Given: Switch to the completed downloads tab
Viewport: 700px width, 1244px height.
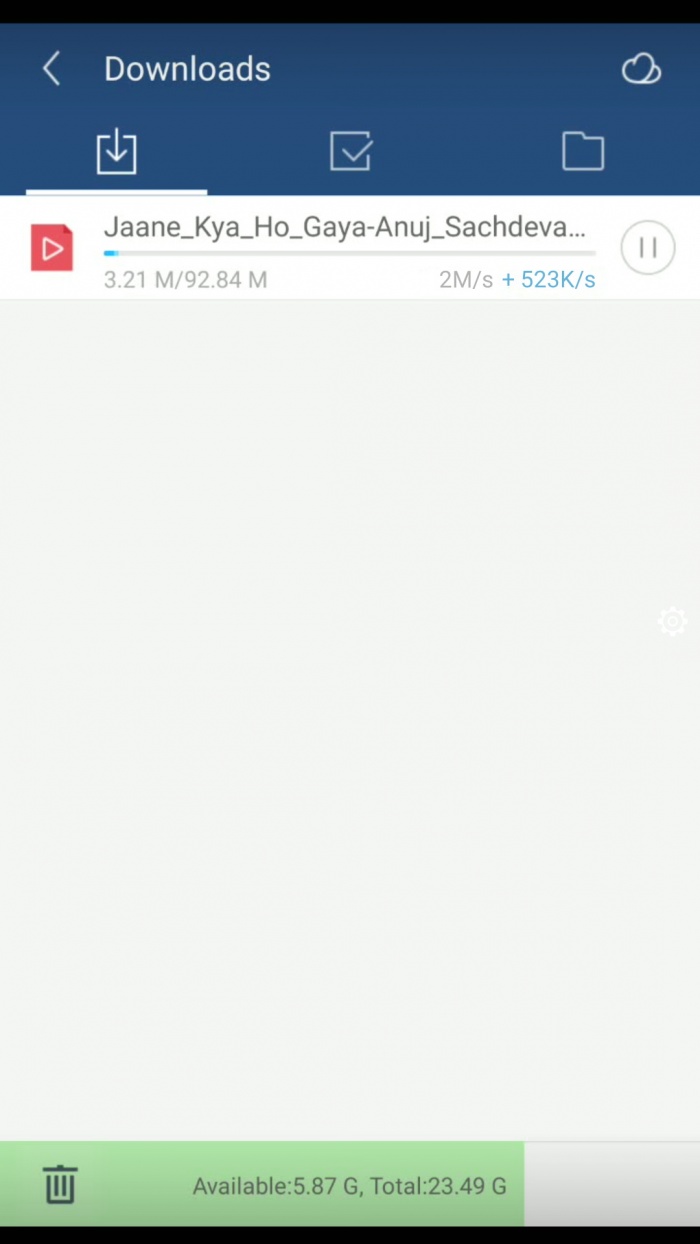Looking at the screenshot, I should point(350,152).
